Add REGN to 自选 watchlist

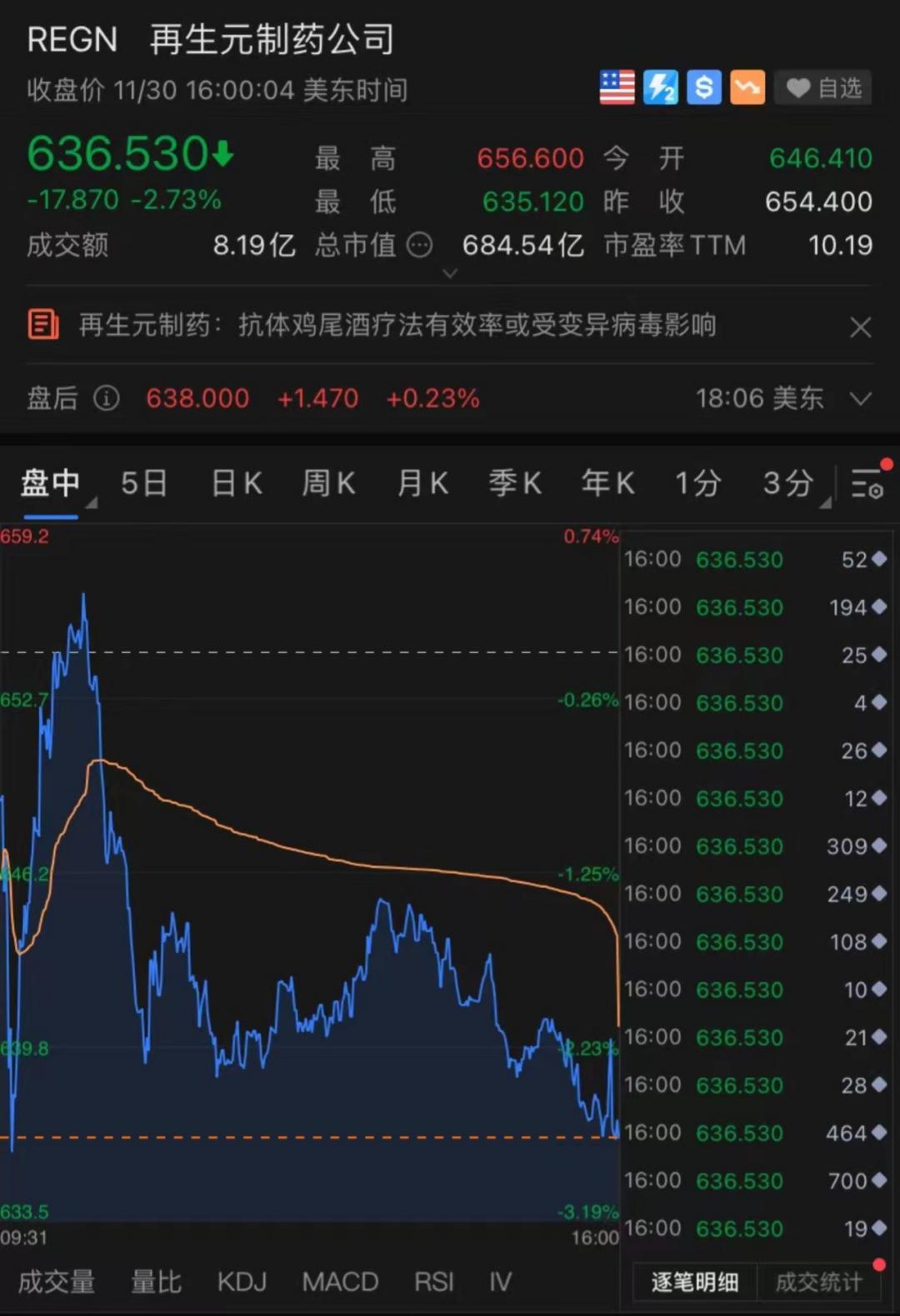click(x=823, y=88)
